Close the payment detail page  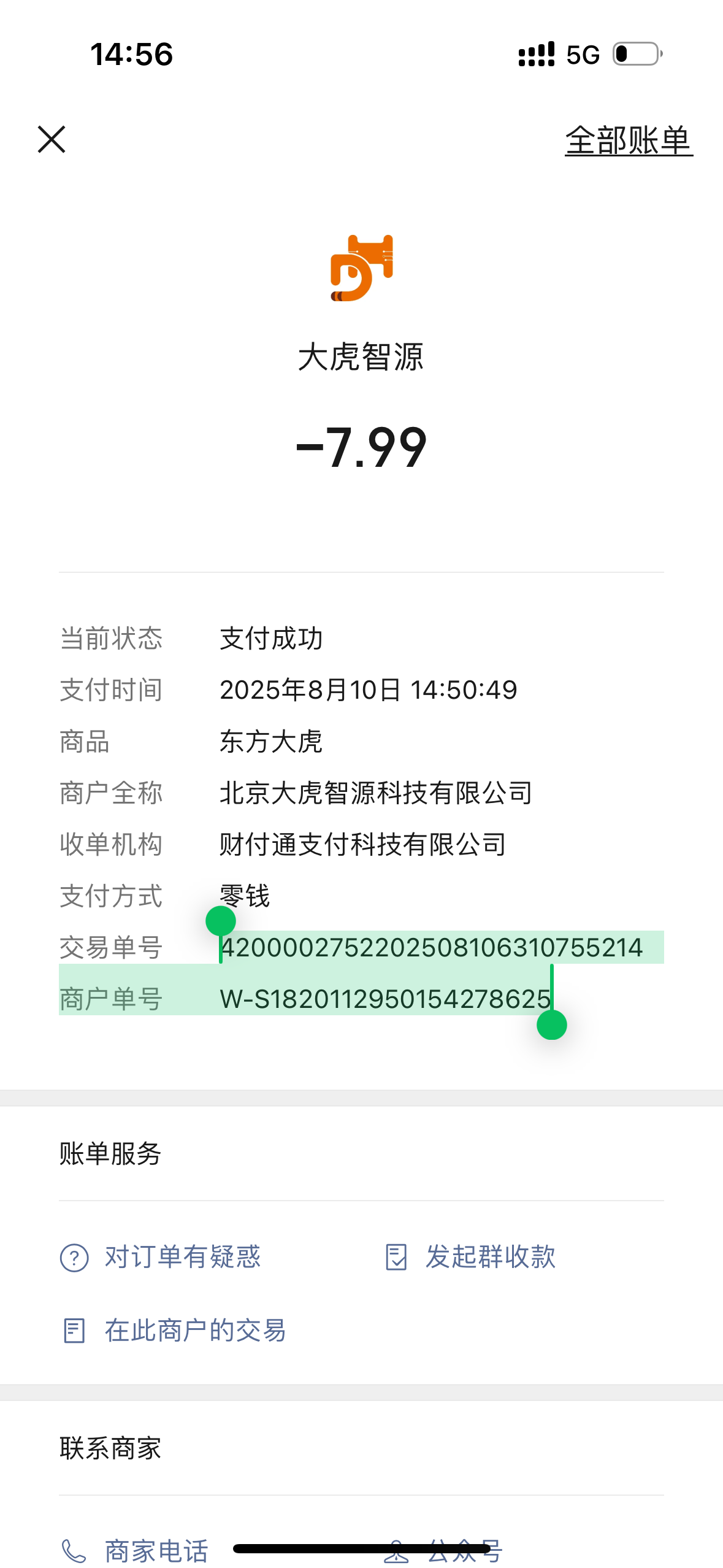pos(52,139)
